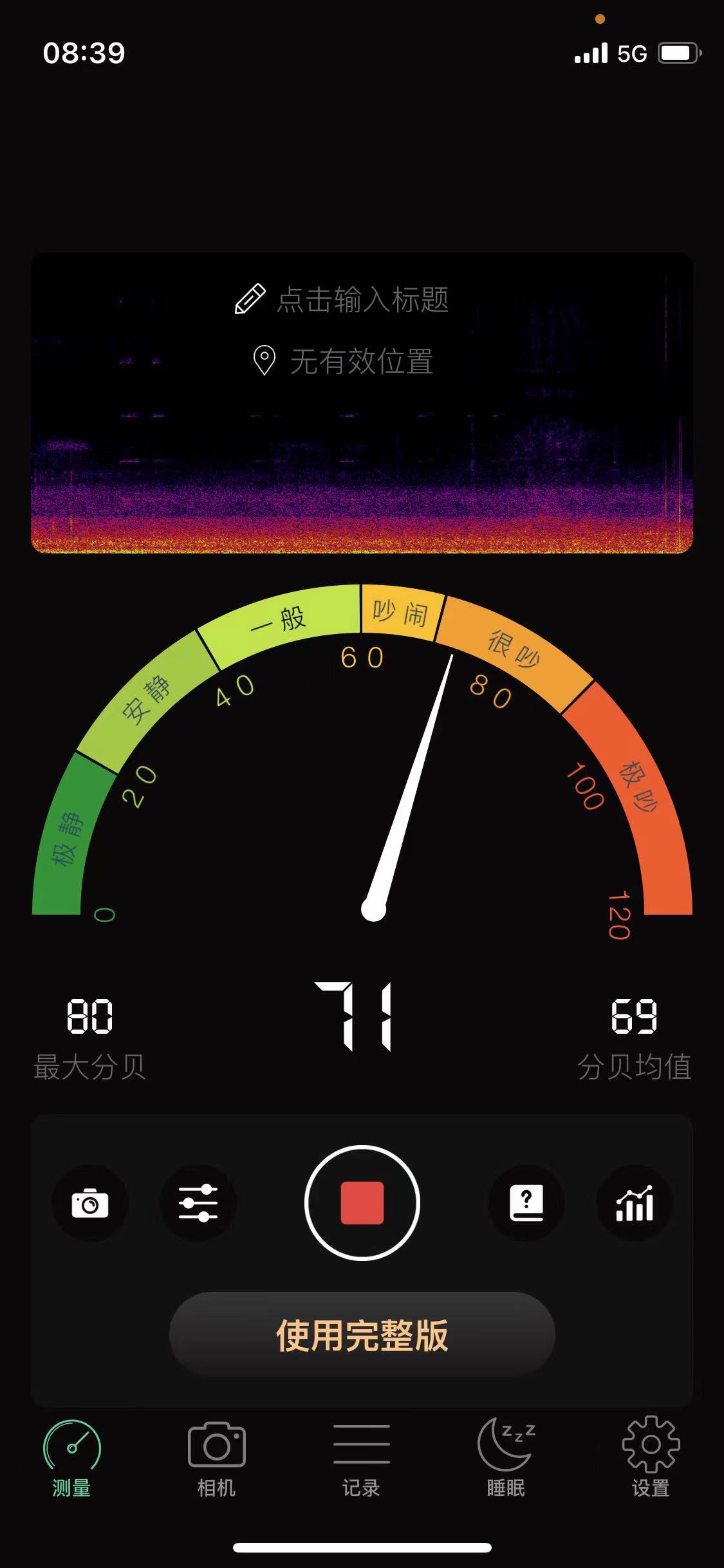This screenshot has height=1568, width=724.
Task: Take a snapshot with the camera icon
Action: (90, 1203)
